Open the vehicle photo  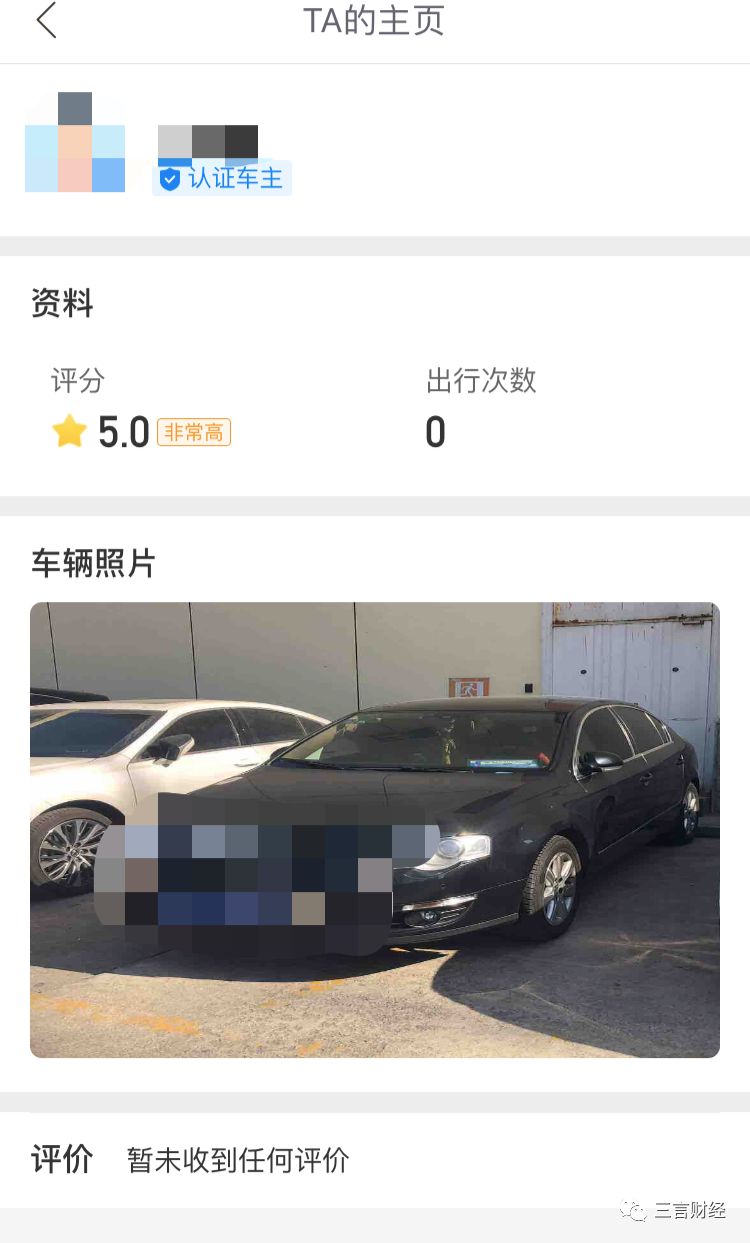375,830
